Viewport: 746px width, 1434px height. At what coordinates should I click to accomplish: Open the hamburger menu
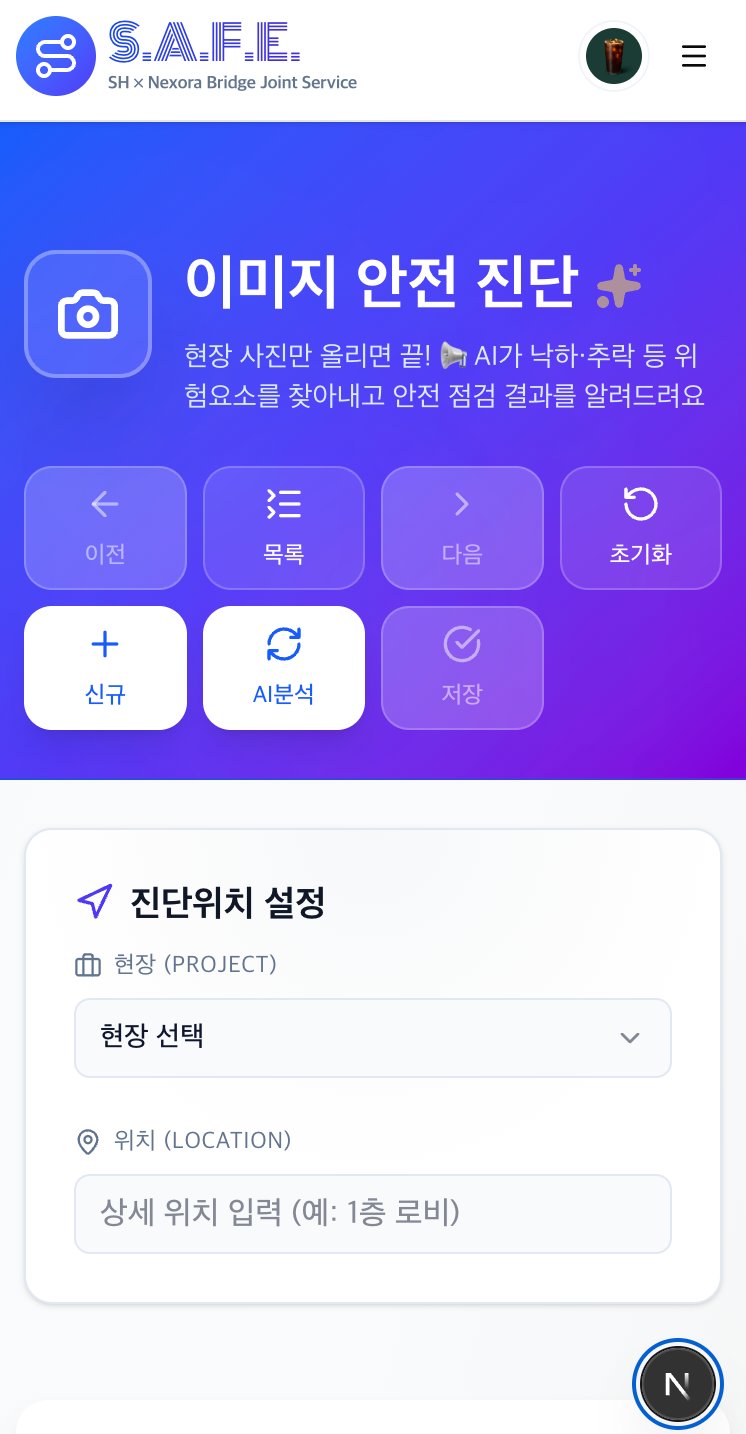click(693, 56)
